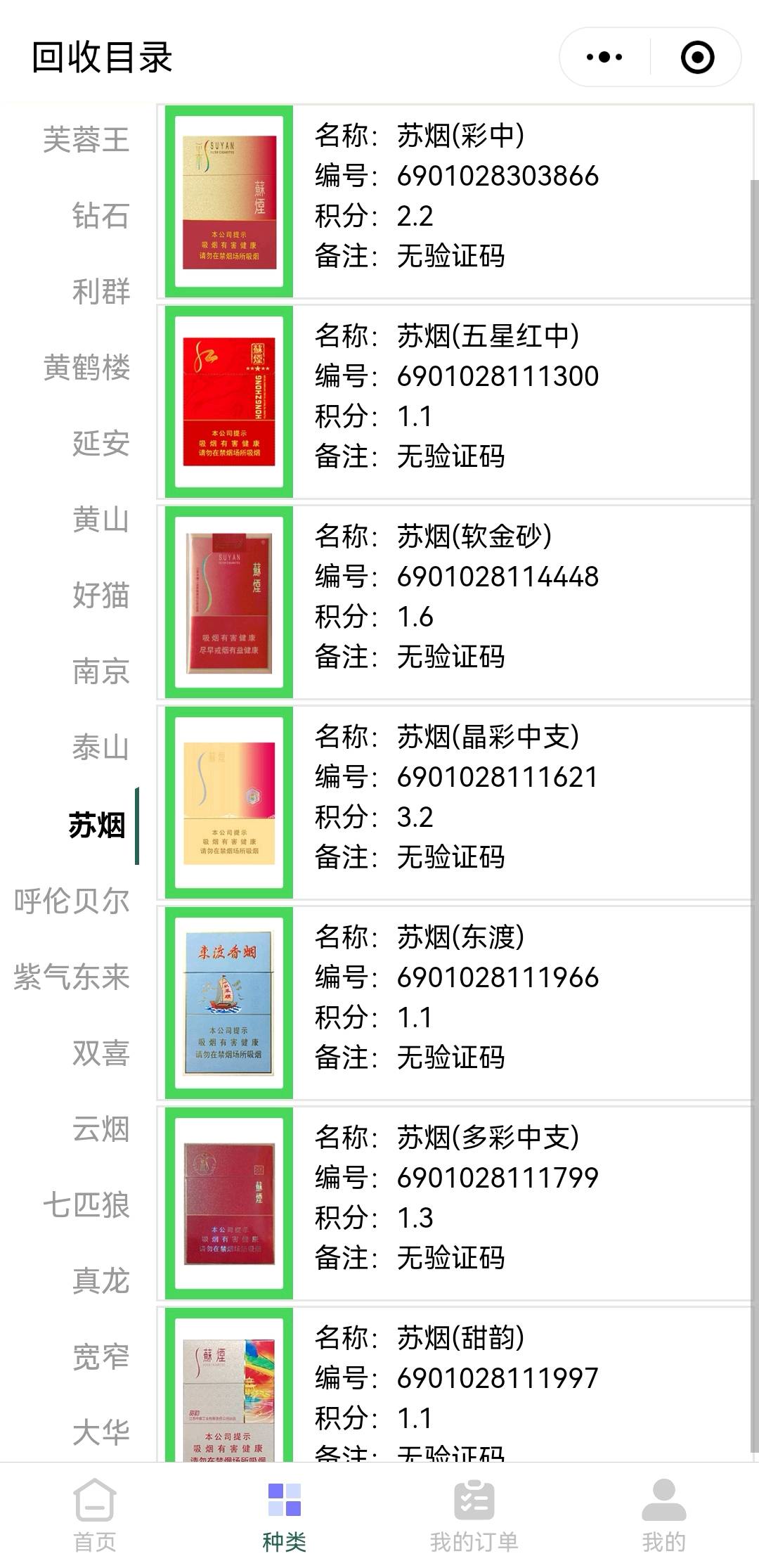This screenshot has width=759, height=1568.
Task: Switch to the 我的订单 tab
Action: click(x=474, y=1515)
